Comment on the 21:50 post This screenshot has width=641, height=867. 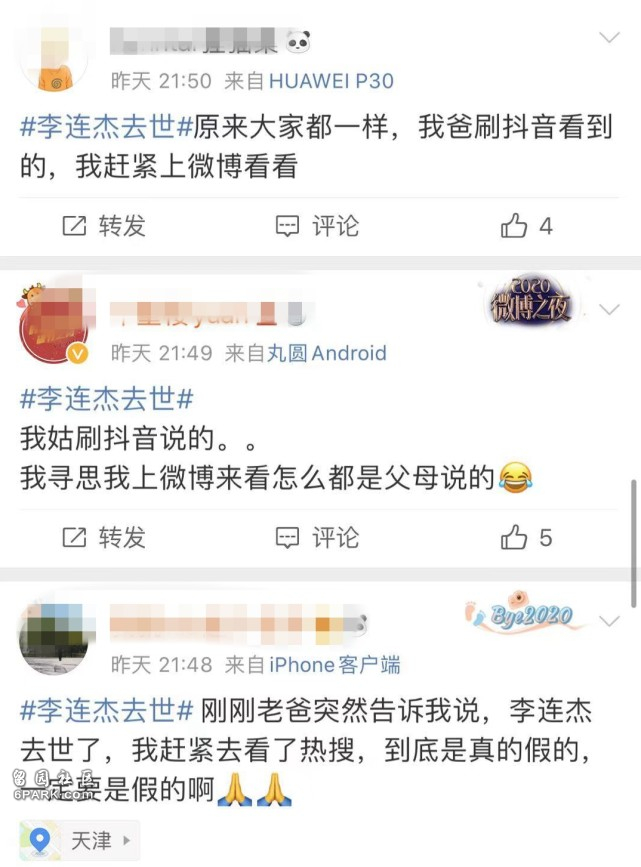pyautogui.click(x=318, y=227)
